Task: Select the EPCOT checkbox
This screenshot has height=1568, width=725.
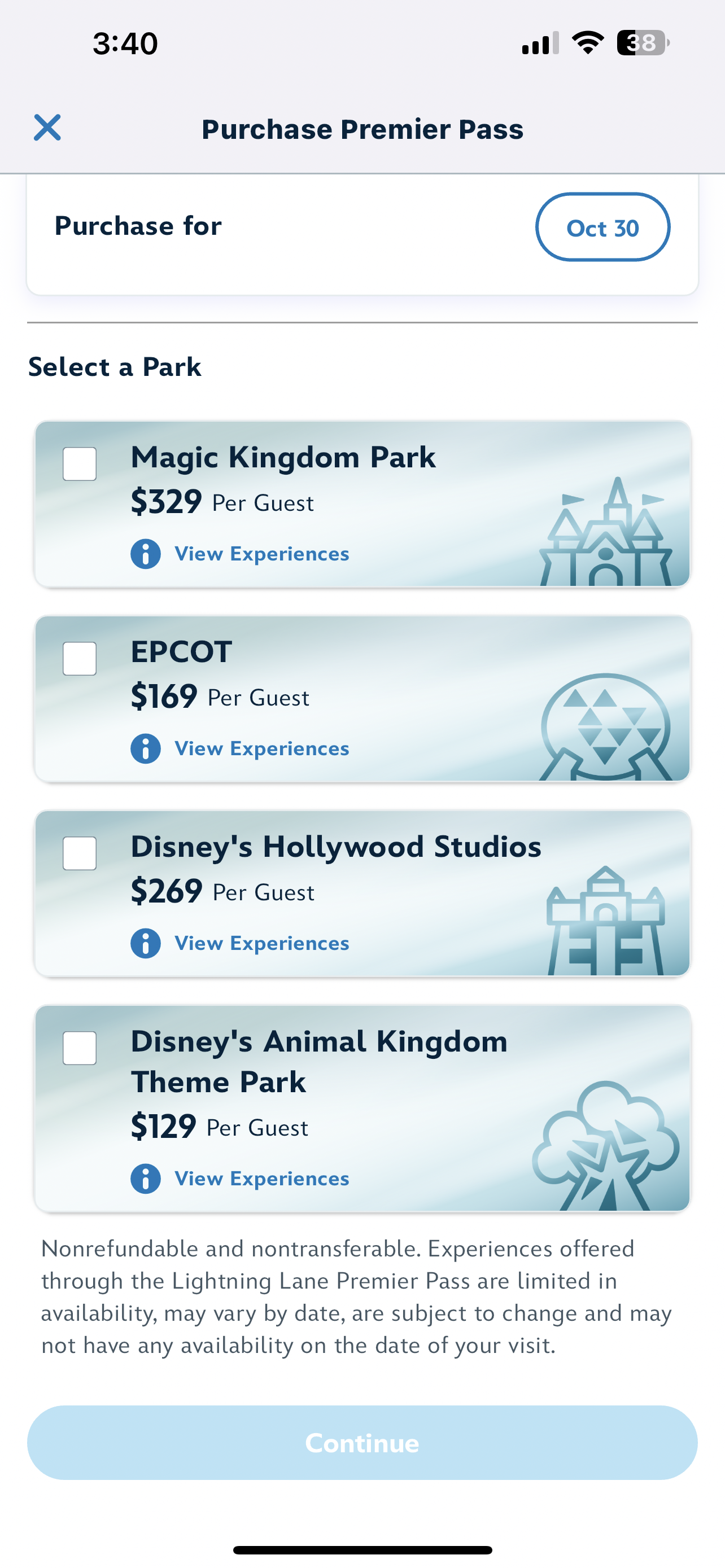Action: pos(80,659)
